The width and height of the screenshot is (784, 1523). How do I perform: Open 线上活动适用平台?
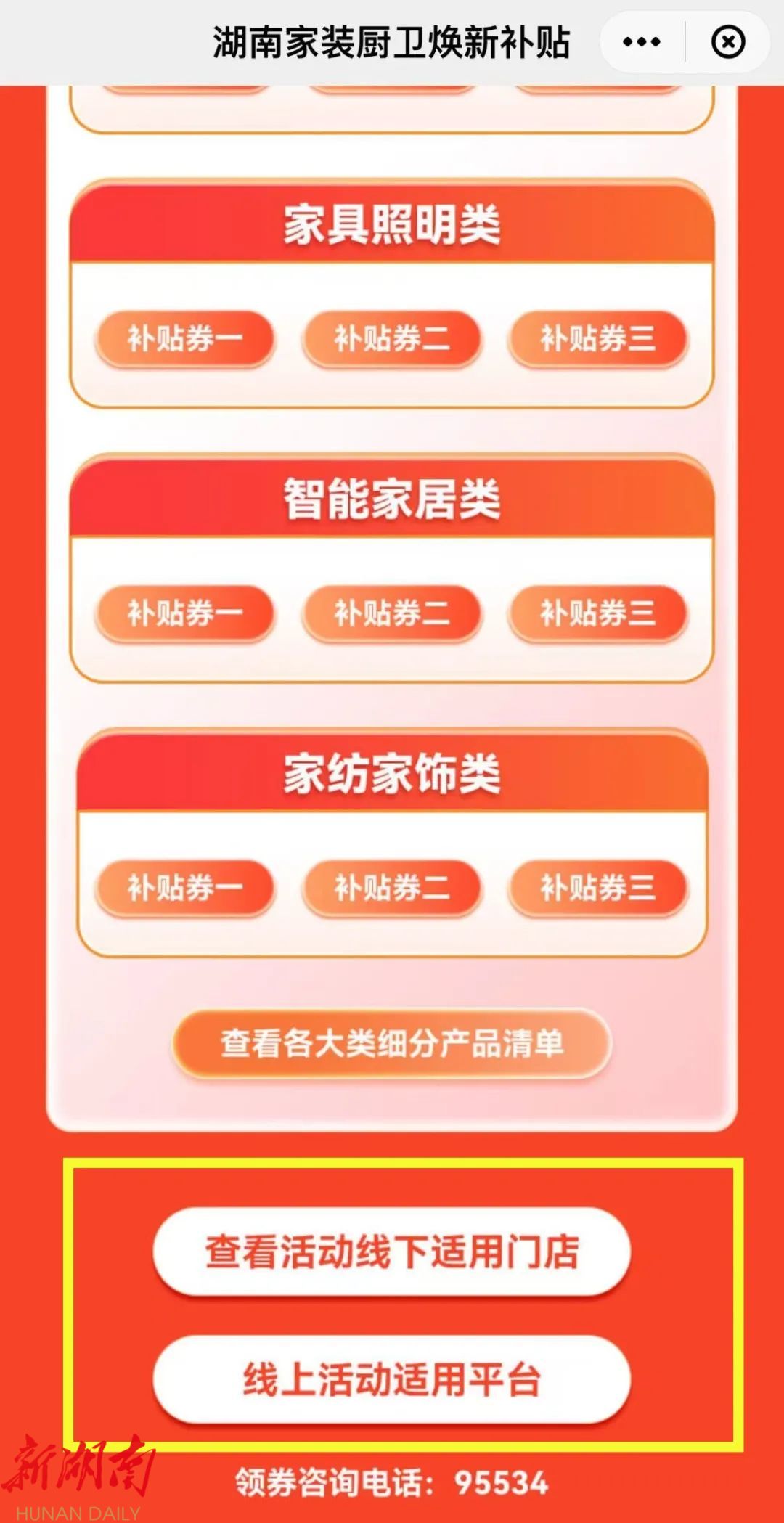(392, 1379)
